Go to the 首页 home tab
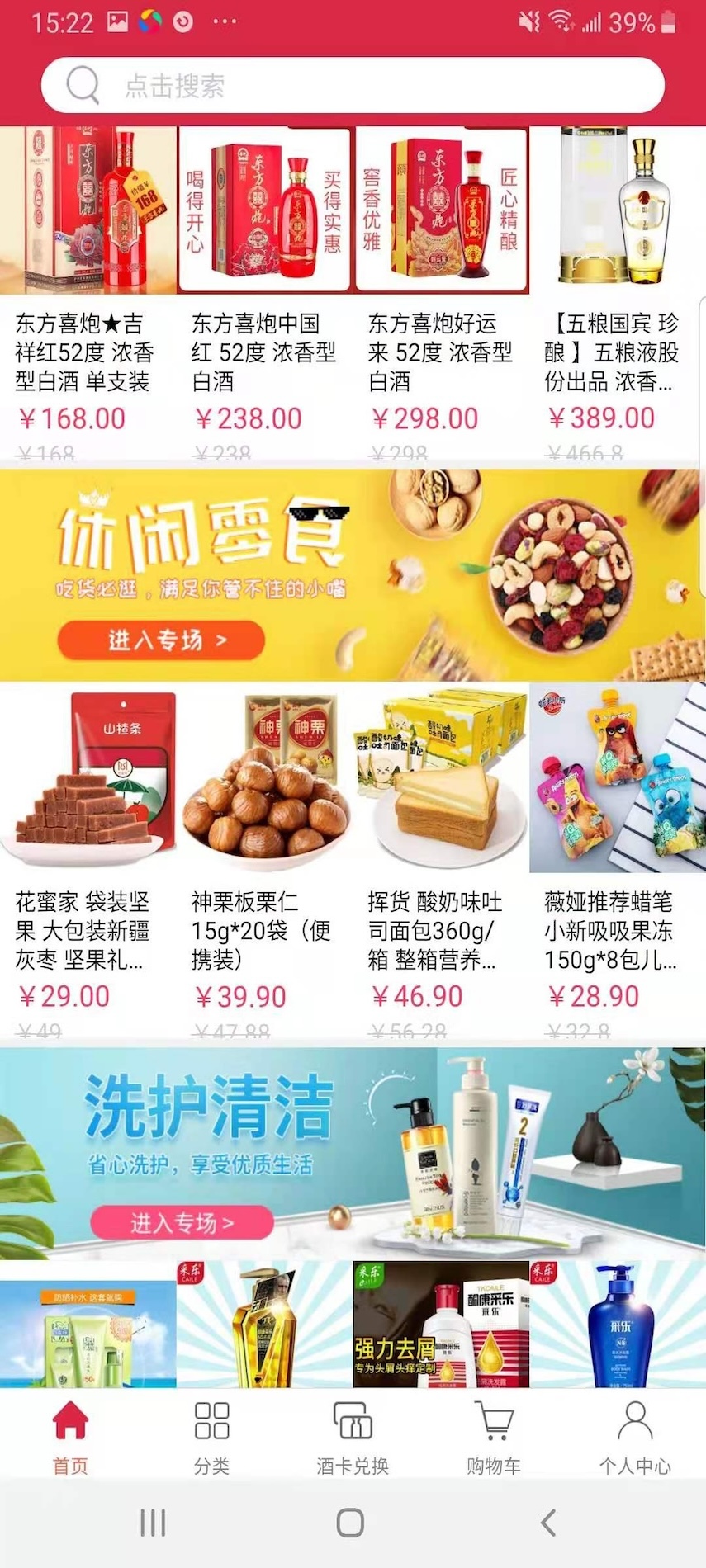 pos(70,1437)
